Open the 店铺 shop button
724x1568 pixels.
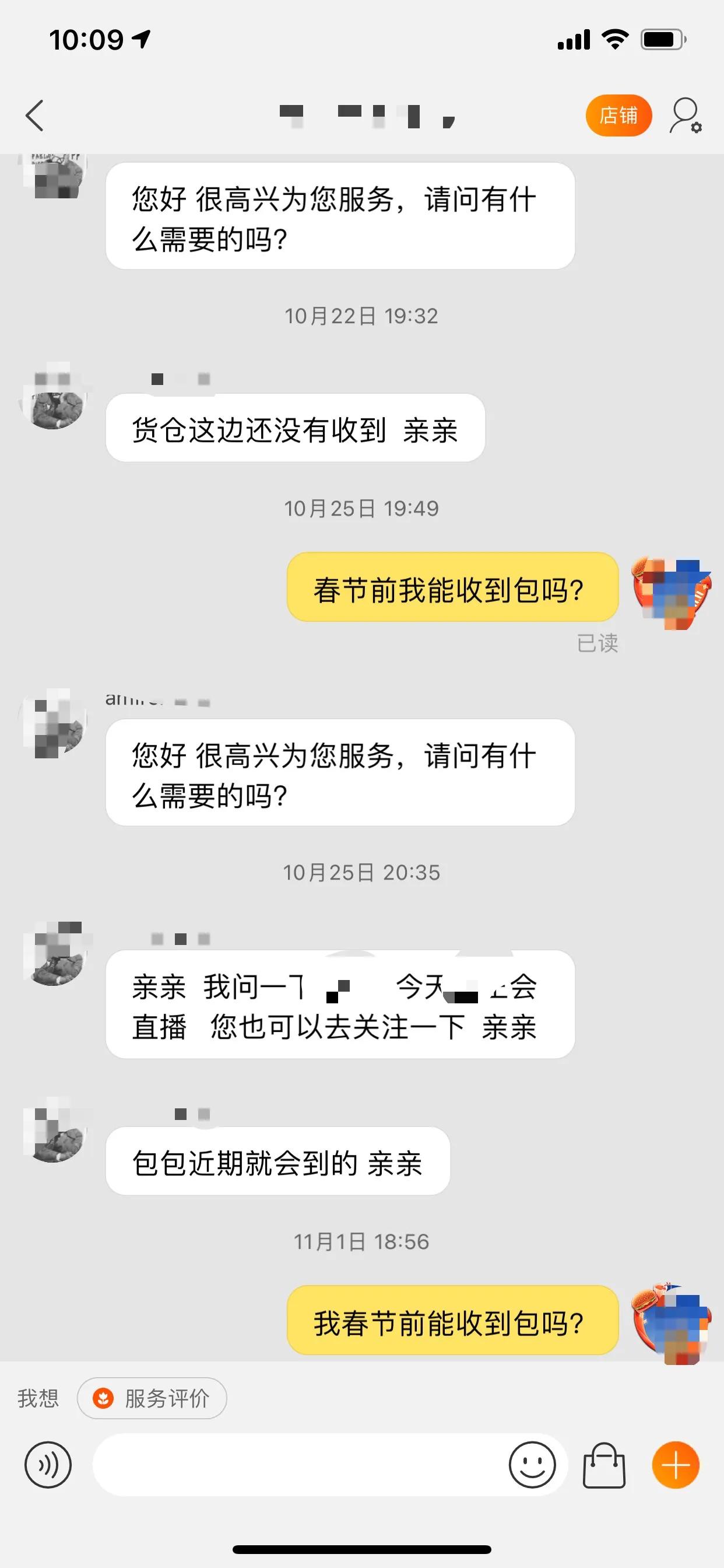(618, 115)
